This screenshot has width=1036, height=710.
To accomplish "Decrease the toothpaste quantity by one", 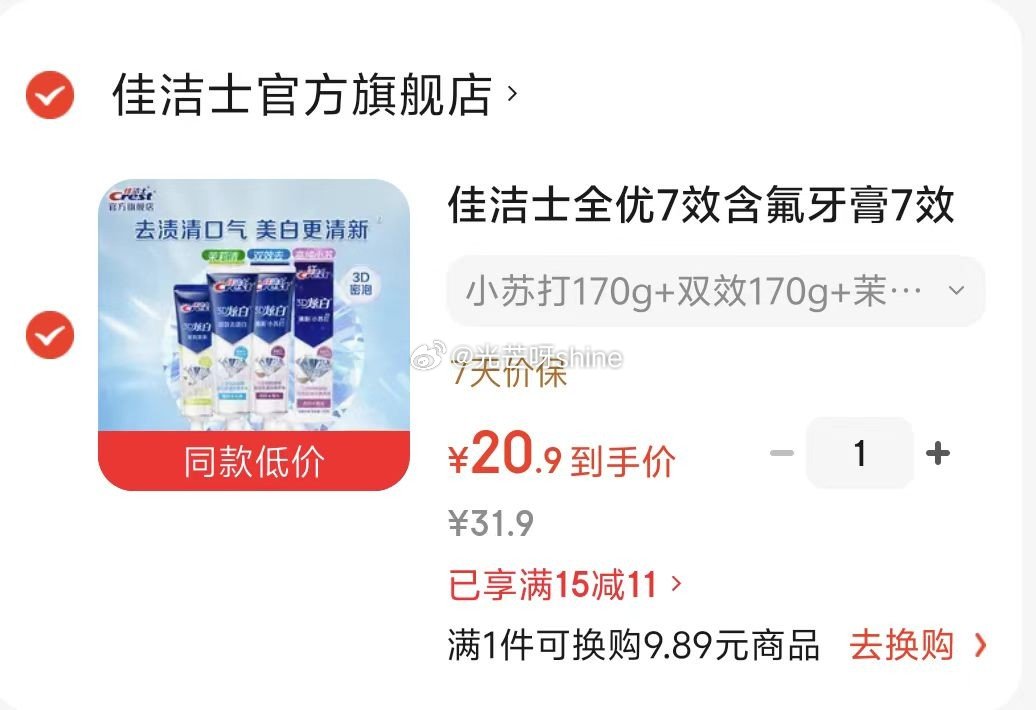I will (781, 454).
